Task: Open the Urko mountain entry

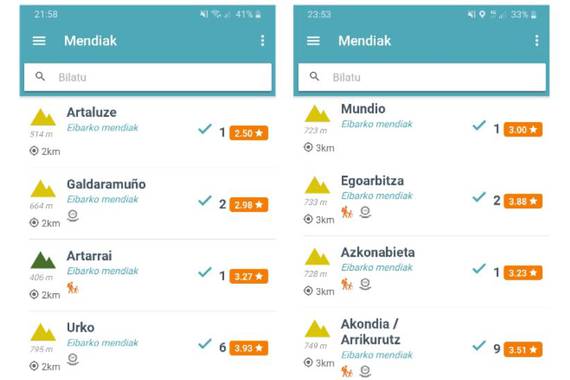Action: (x=148, y=345)
